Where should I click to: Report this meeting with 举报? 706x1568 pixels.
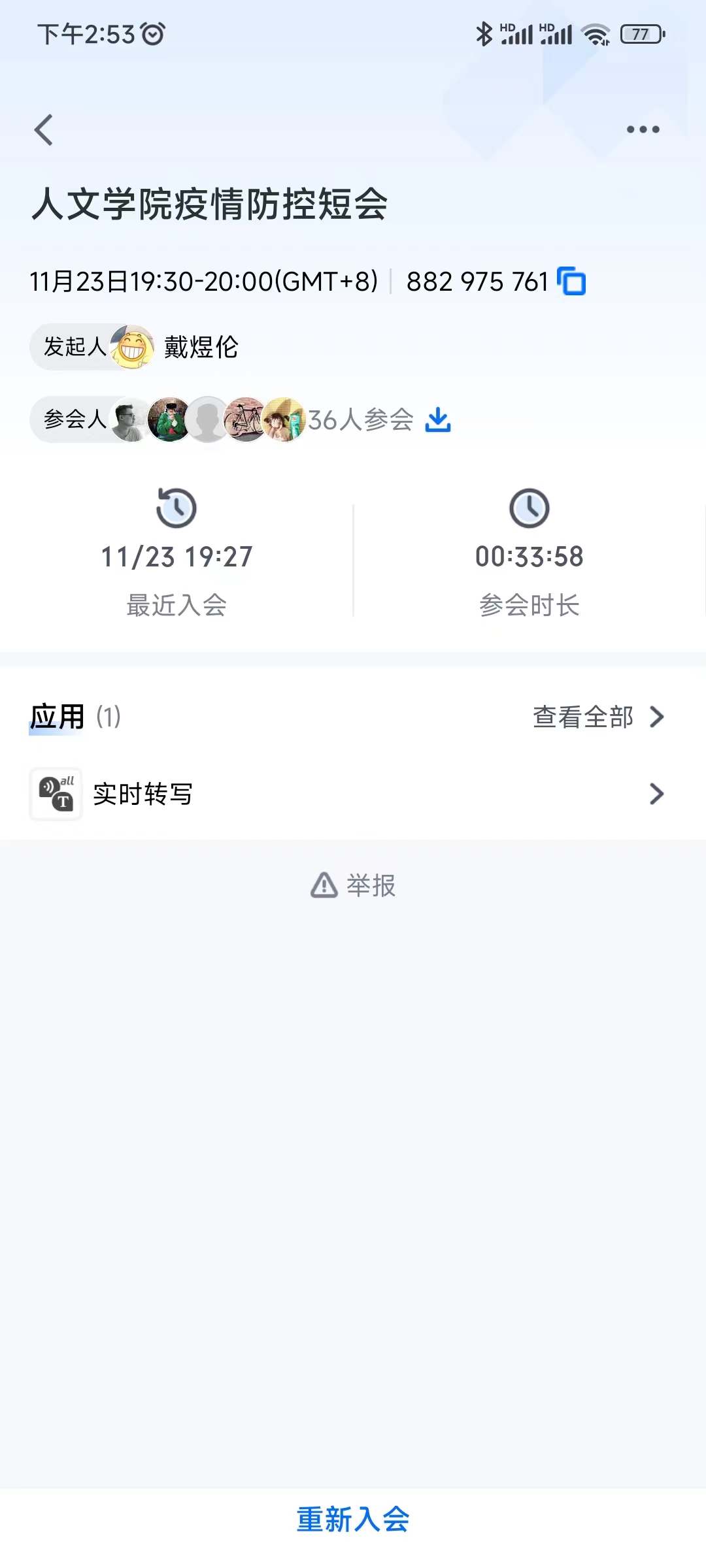click(353, 885)
